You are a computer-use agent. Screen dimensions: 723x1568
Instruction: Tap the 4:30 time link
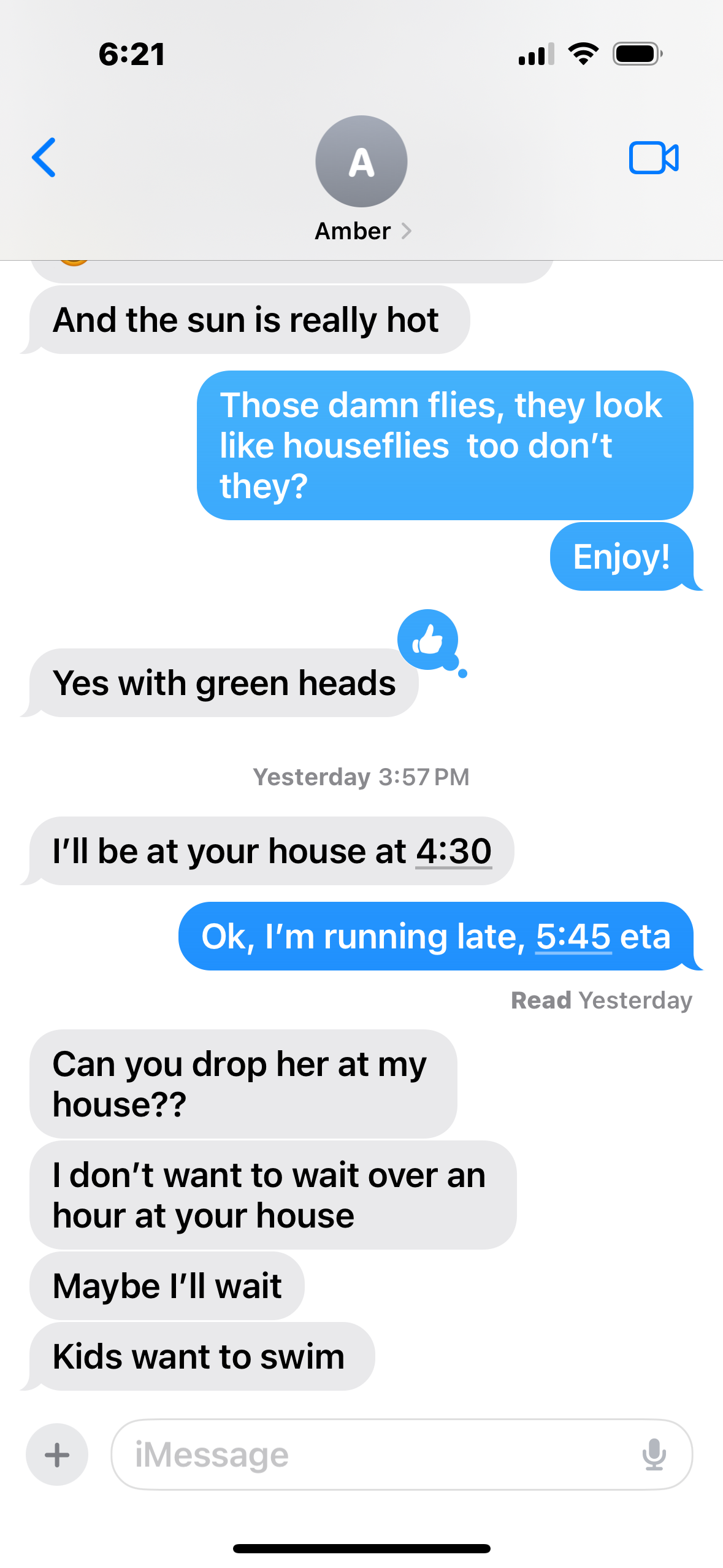[454, 851]
